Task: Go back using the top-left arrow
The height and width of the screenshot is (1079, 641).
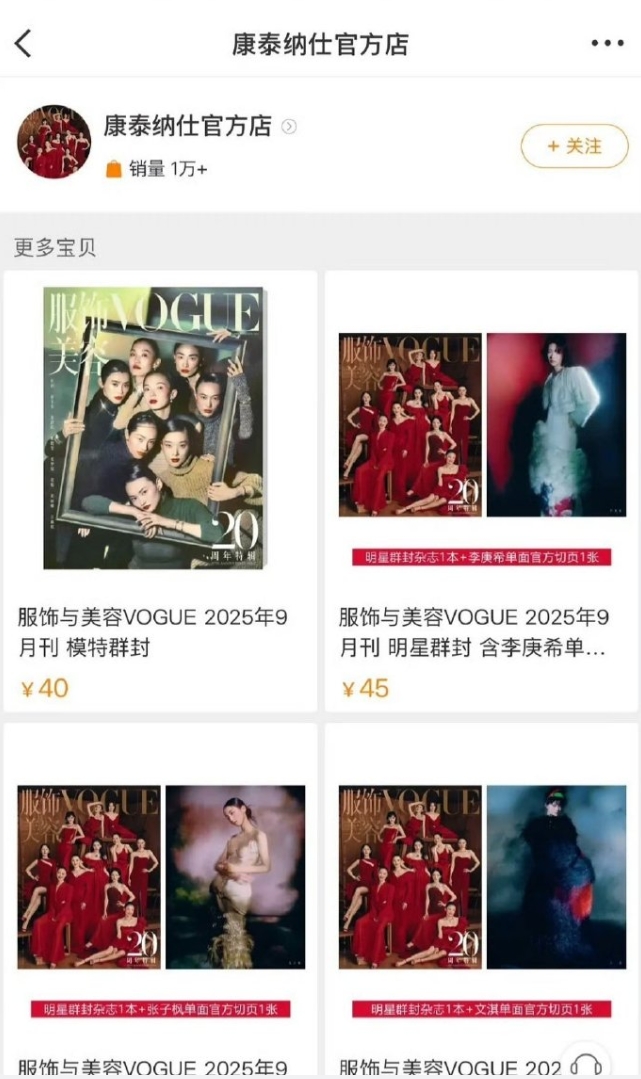Action: [x=24, y=44]
